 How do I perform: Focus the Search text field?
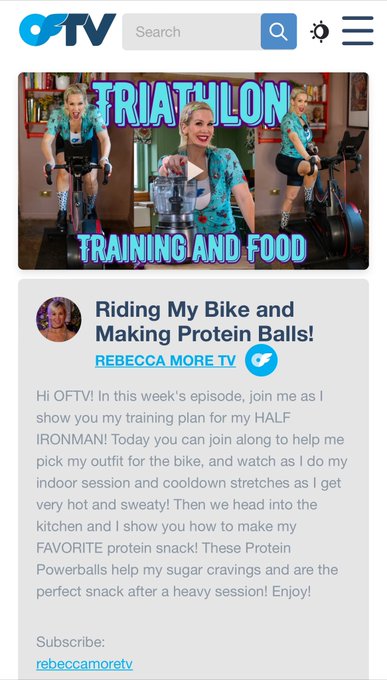pos(191,32)
